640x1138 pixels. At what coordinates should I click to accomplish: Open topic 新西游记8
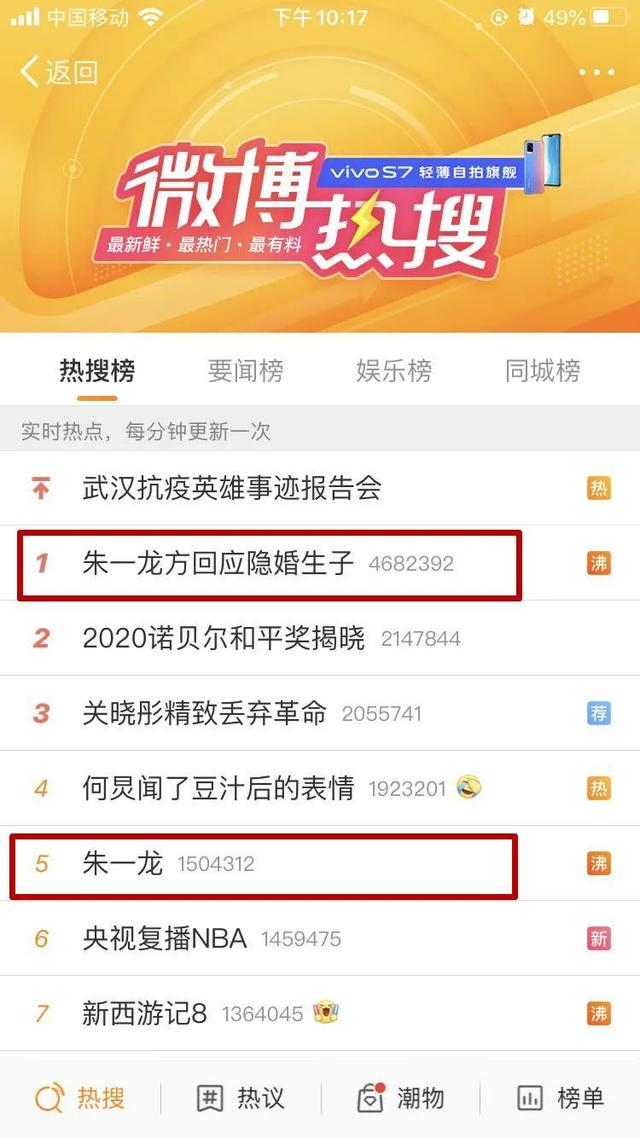point(145,1013)
